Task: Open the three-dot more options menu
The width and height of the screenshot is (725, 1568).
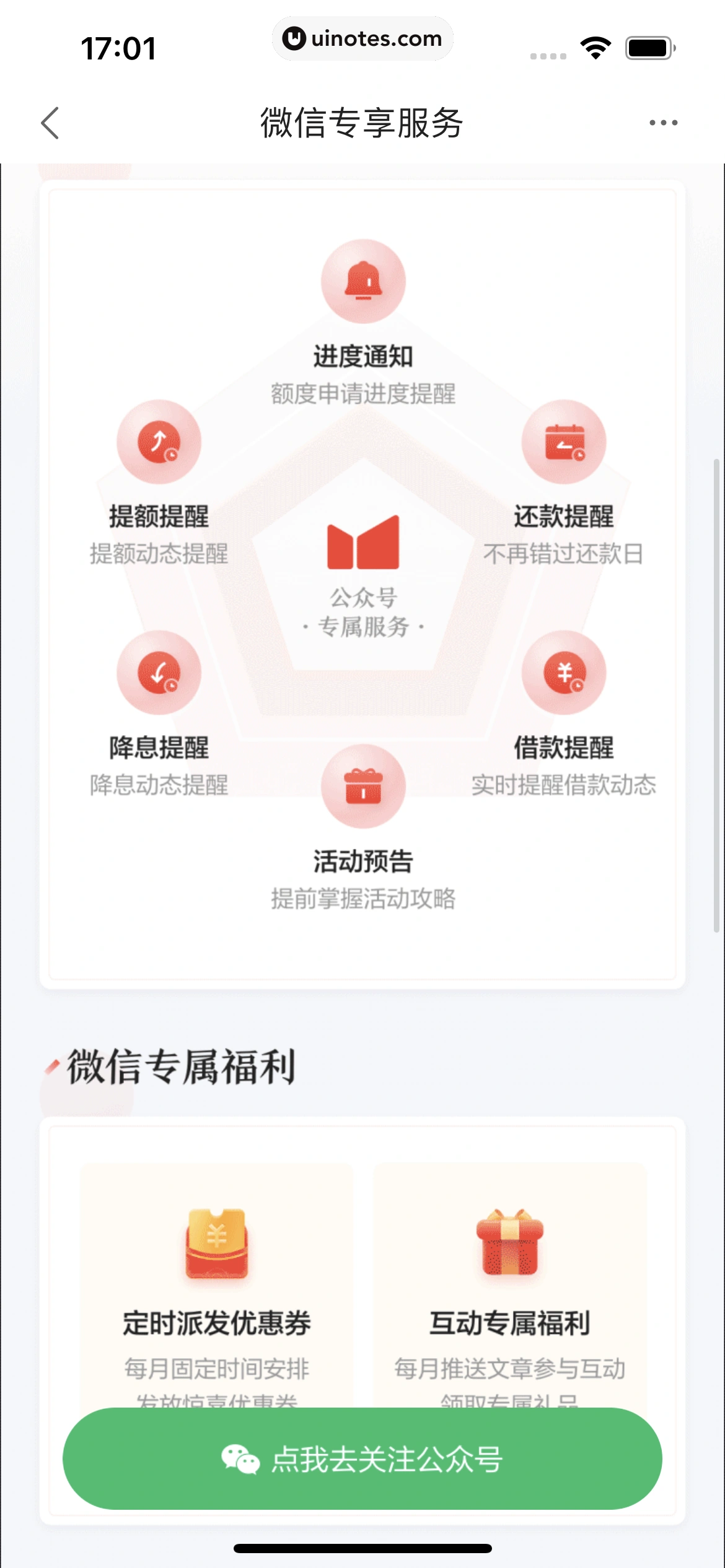Action: 660,122
